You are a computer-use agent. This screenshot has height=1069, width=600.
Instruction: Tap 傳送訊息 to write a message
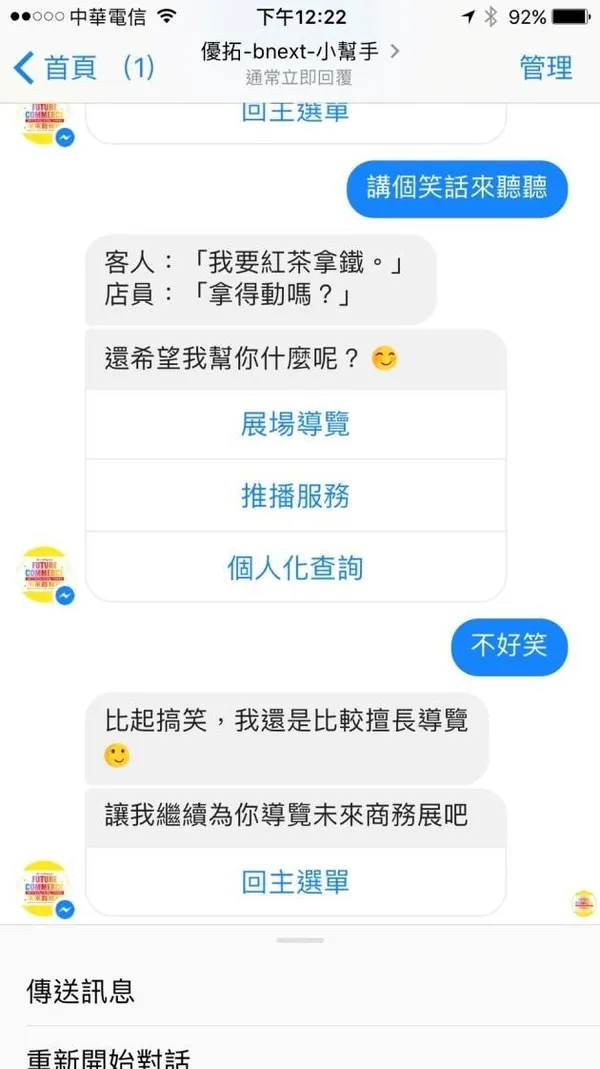(80, 991)
